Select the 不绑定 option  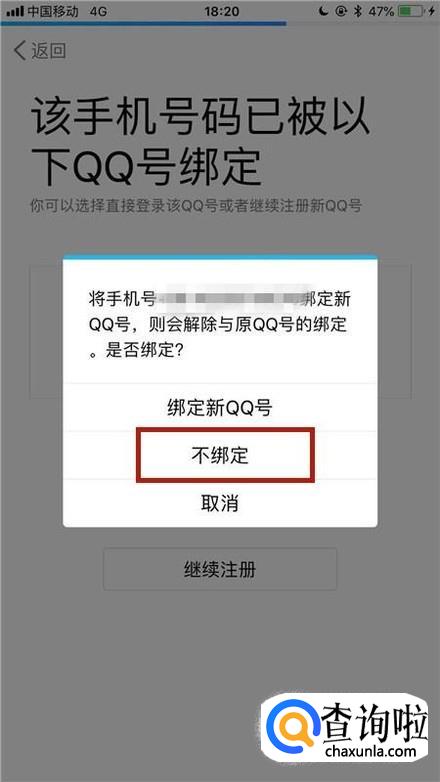220,456
